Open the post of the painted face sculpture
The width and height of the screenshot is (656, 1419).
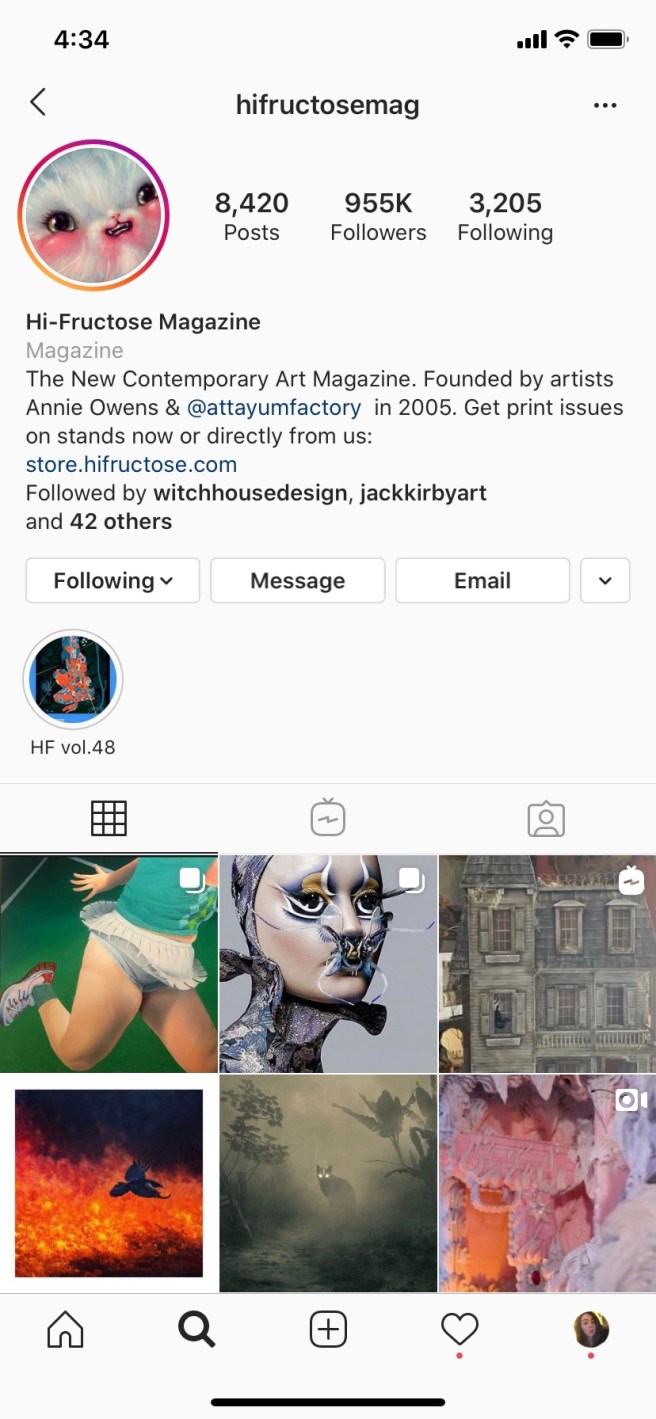pyautogui.click(x=328, y=963)
